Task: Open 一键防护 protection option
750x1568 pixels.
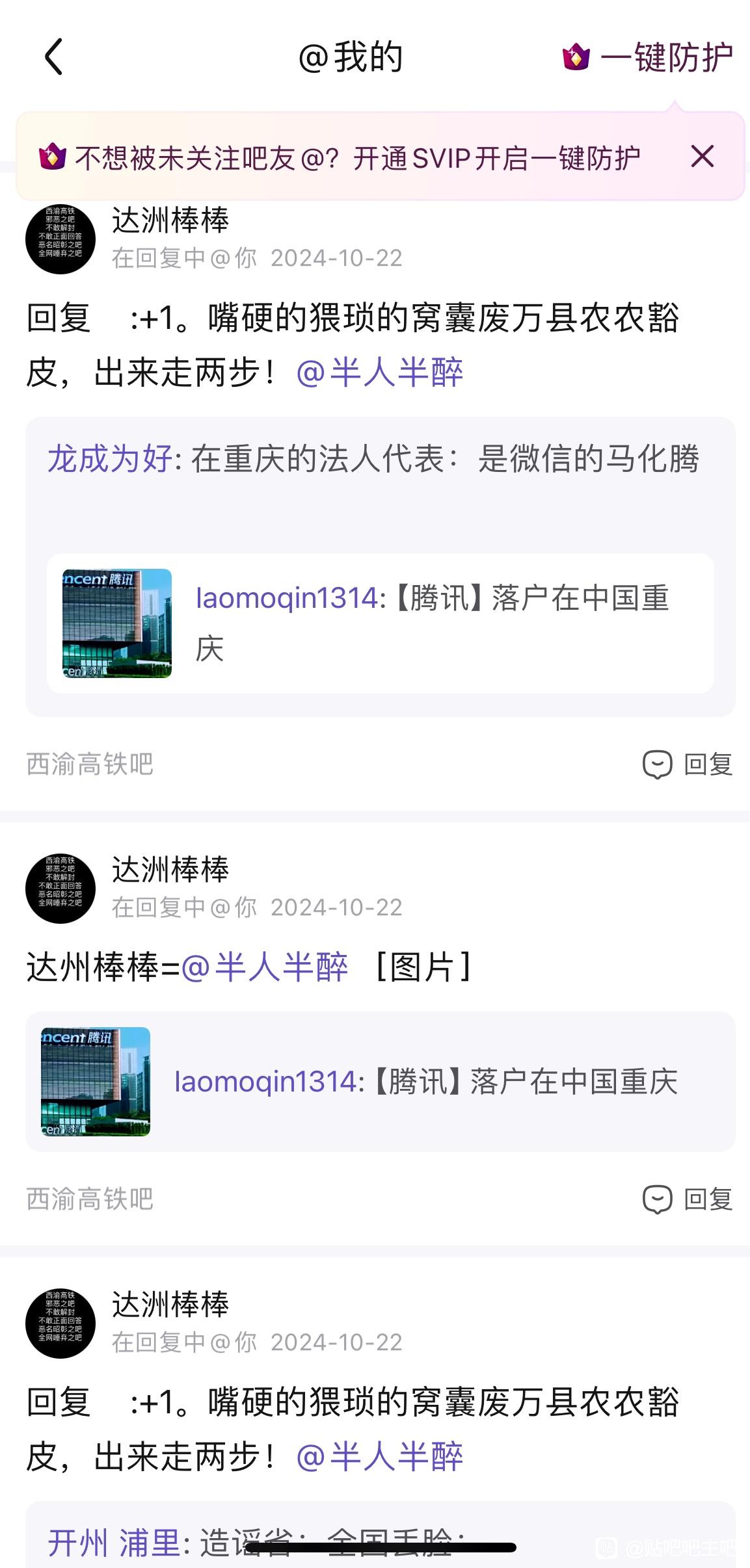Action: pyautogui.click(x=648, y=57)
